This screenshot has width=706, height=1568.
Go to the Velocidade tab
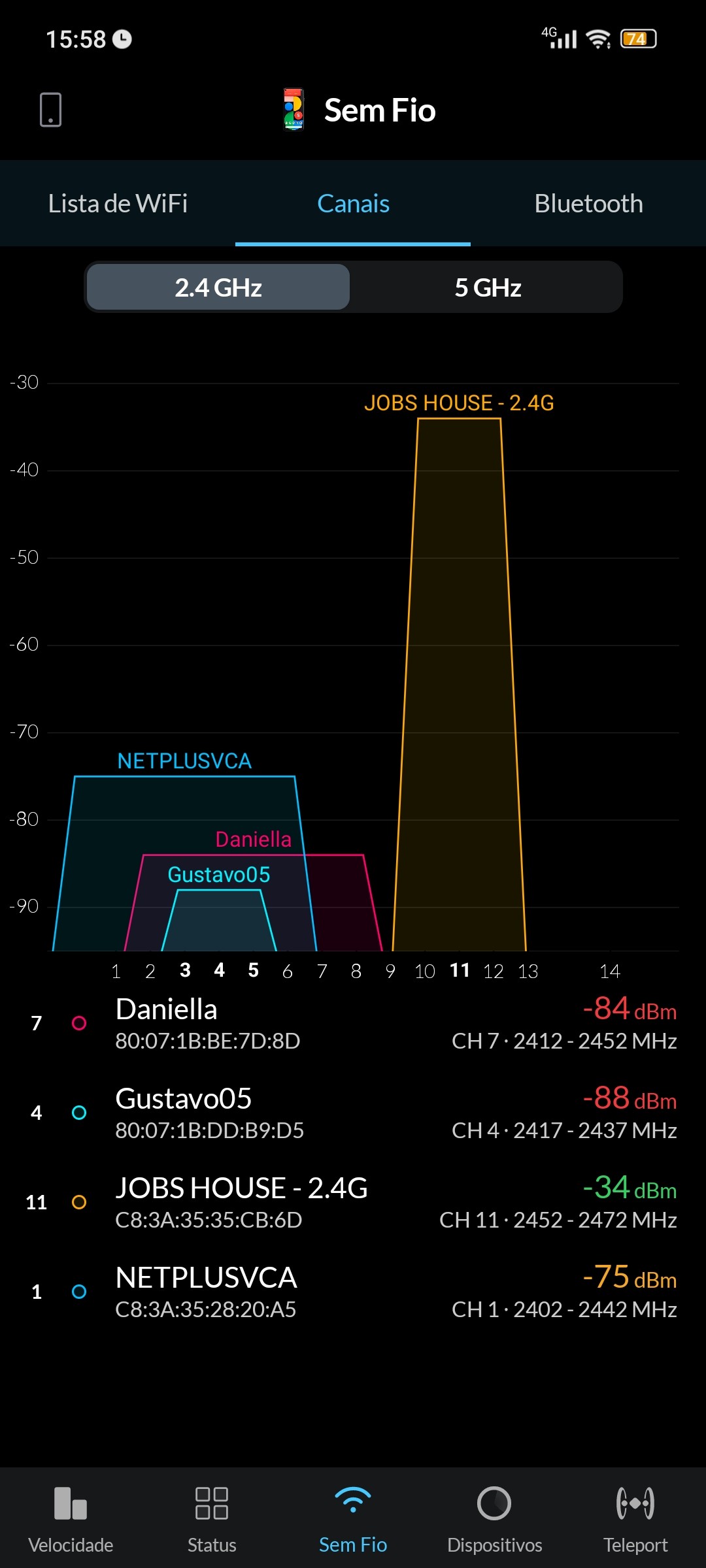tap(71, 1517)
